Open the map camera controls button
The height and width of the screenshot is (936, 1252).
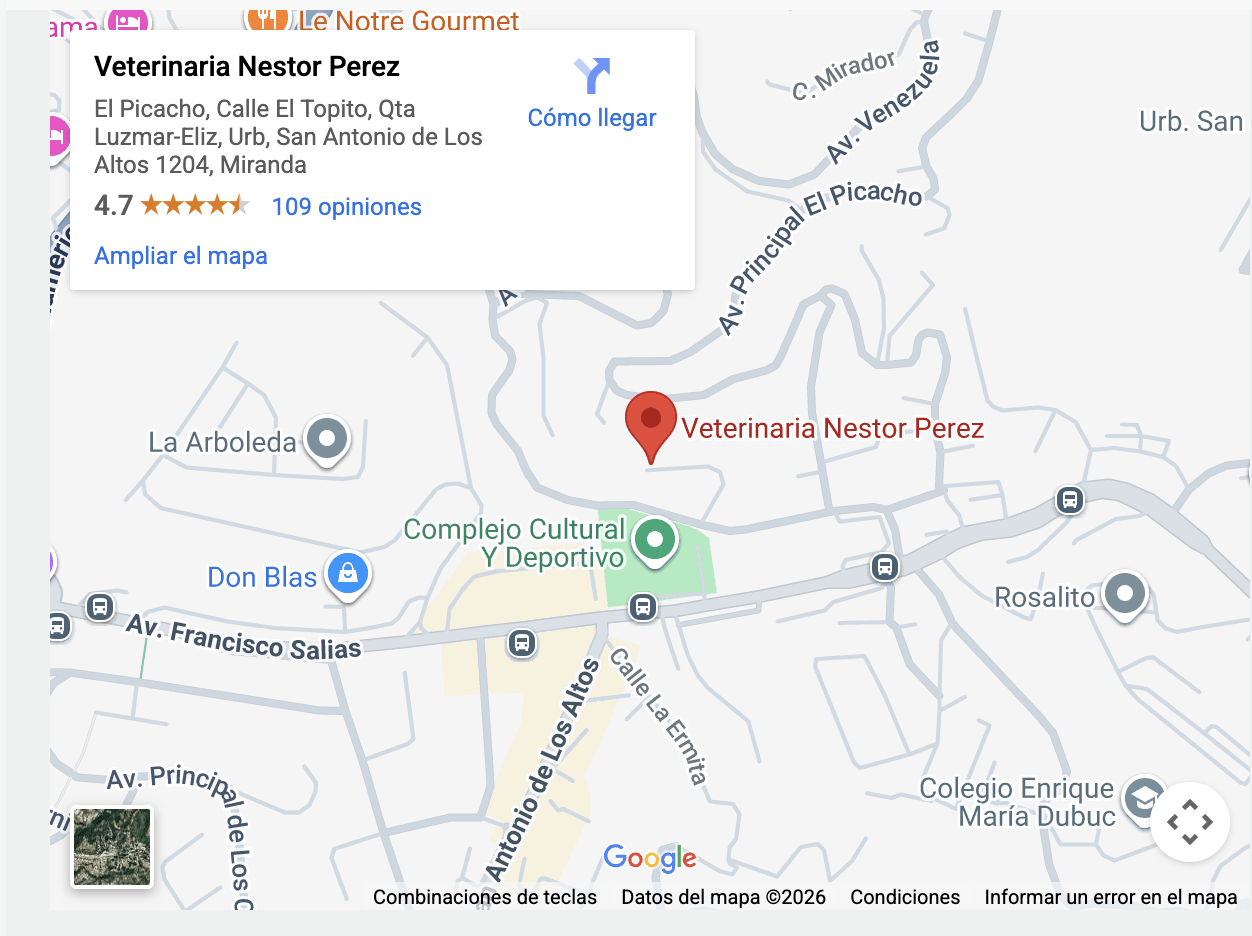click(x=1189, y=822)
